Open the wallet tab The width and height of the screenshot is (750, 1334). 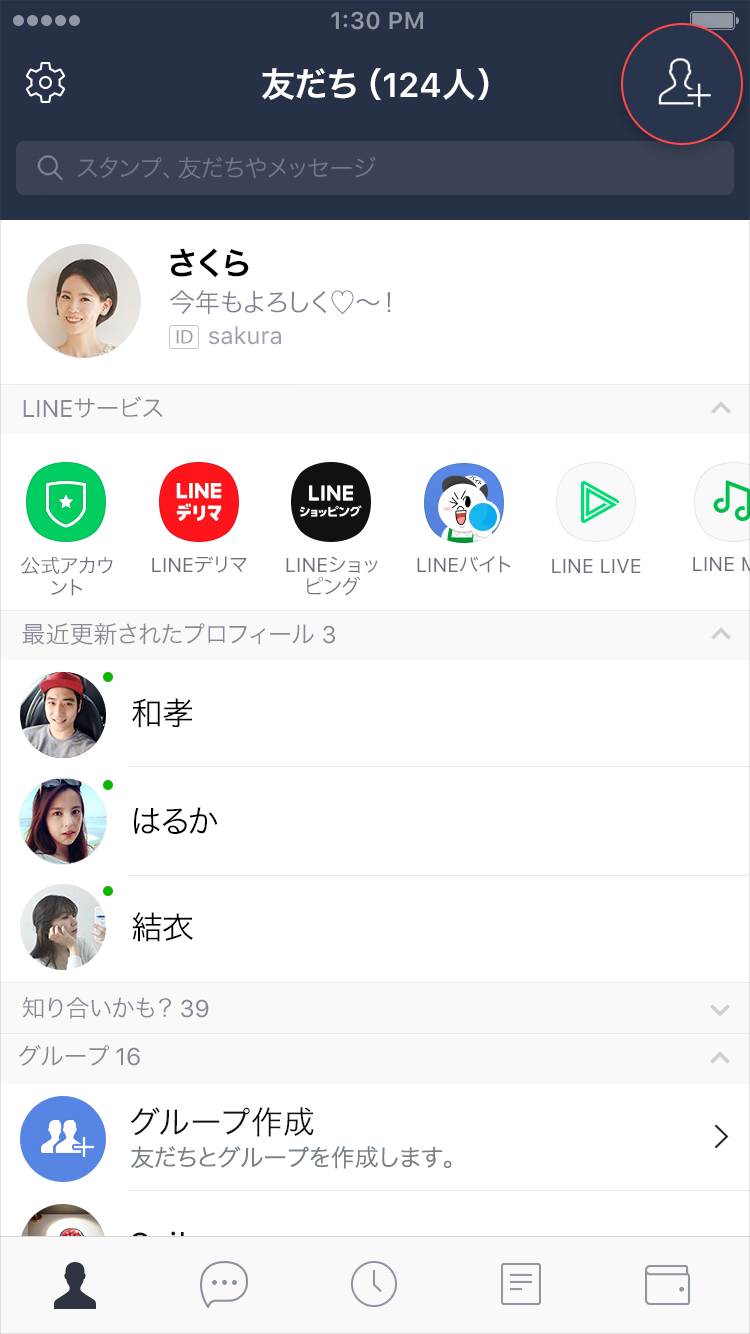click(x=667, y=1284)
